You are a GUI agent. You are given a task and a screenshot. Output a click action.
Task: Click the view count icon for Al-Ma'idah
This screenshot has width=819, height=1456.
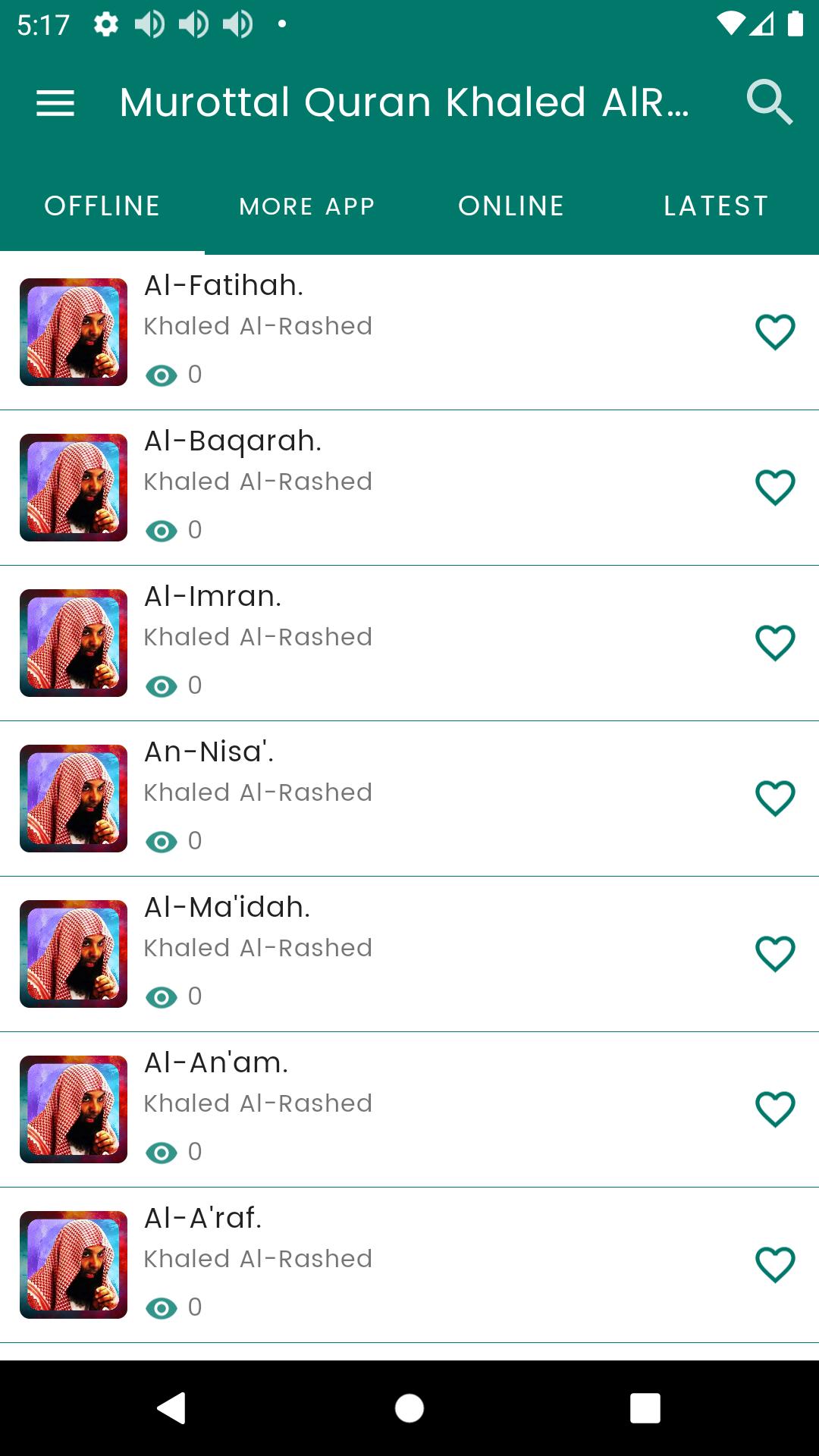pos(162,996)
